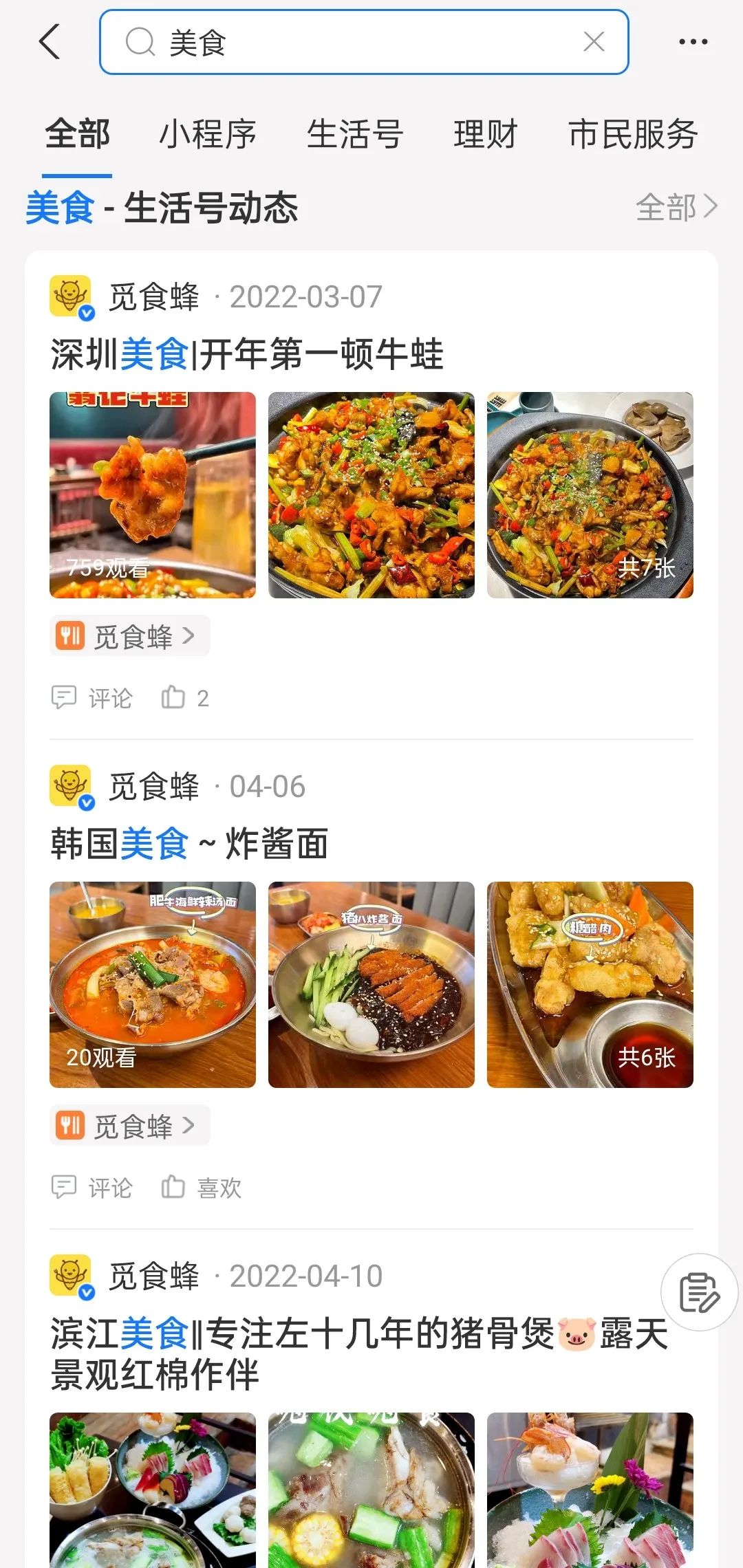The image size is (743, 1568).
Task: Open the 深圳美食 牛蛙 post title
Action: tap(249, 352)
